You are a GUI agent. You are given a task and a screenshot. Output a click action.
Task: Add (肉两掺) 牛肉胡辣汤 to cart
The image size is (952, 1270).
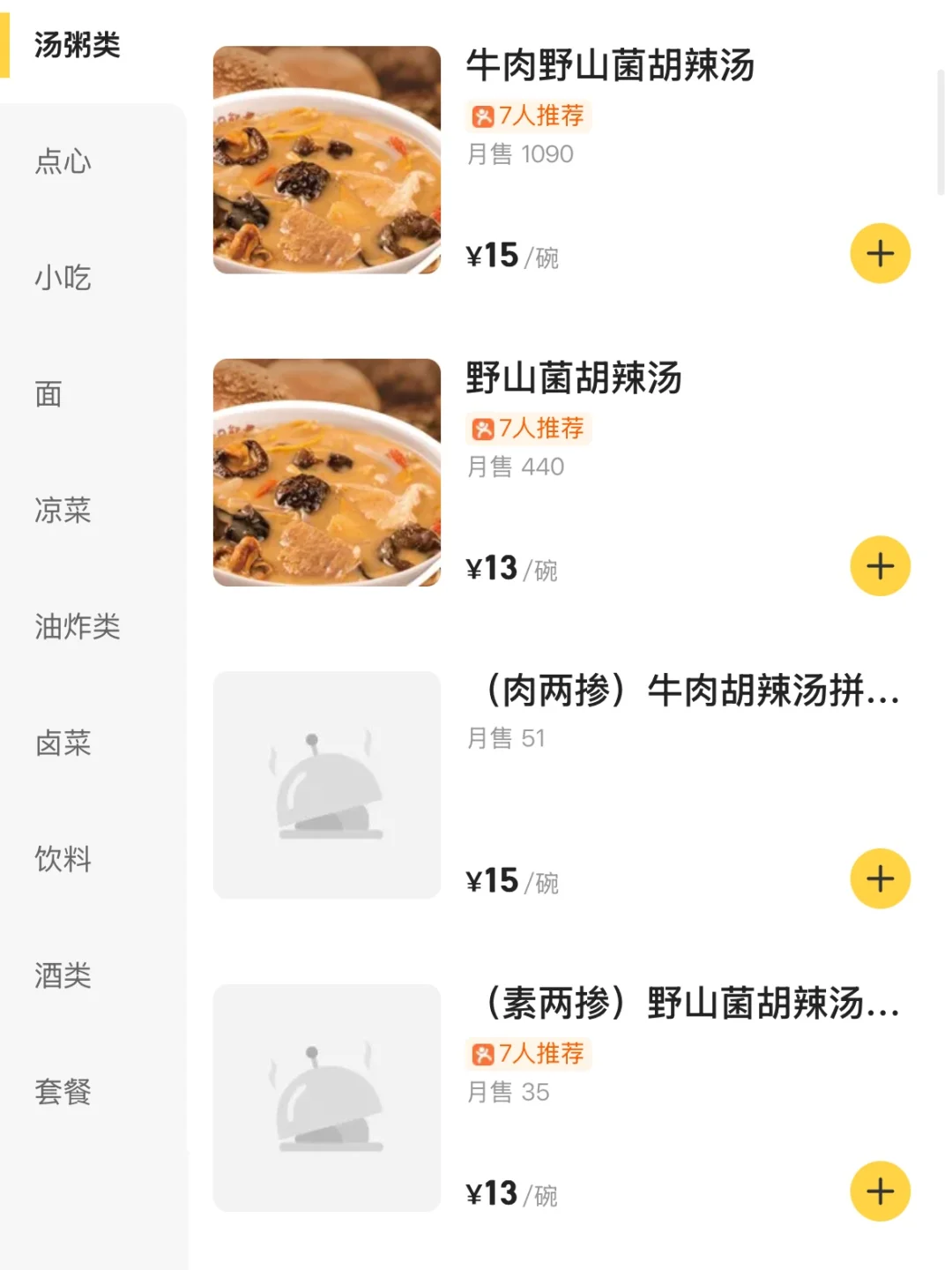pos(880,878)
